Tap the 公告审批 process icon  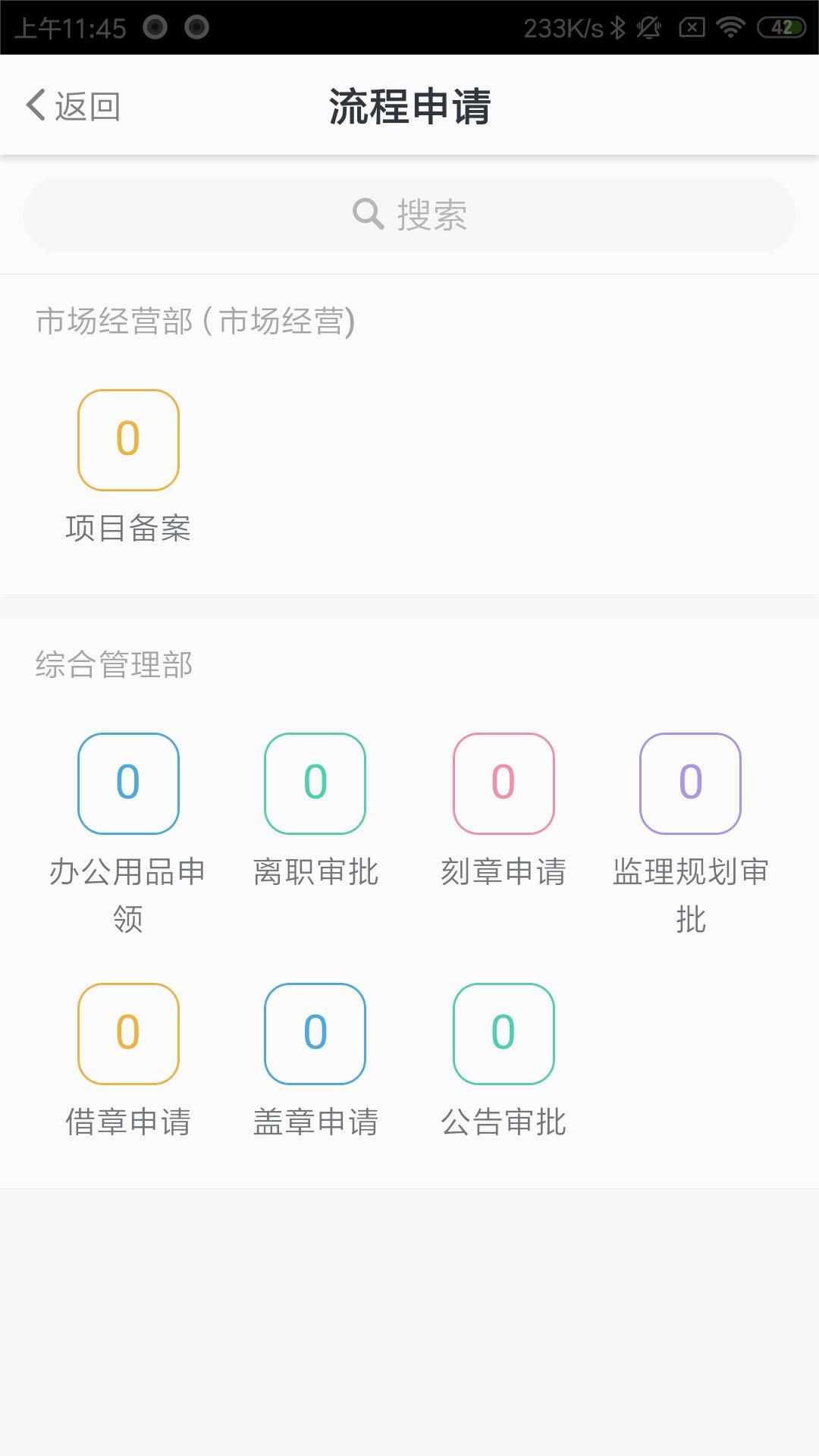[x=503, y=1035]
